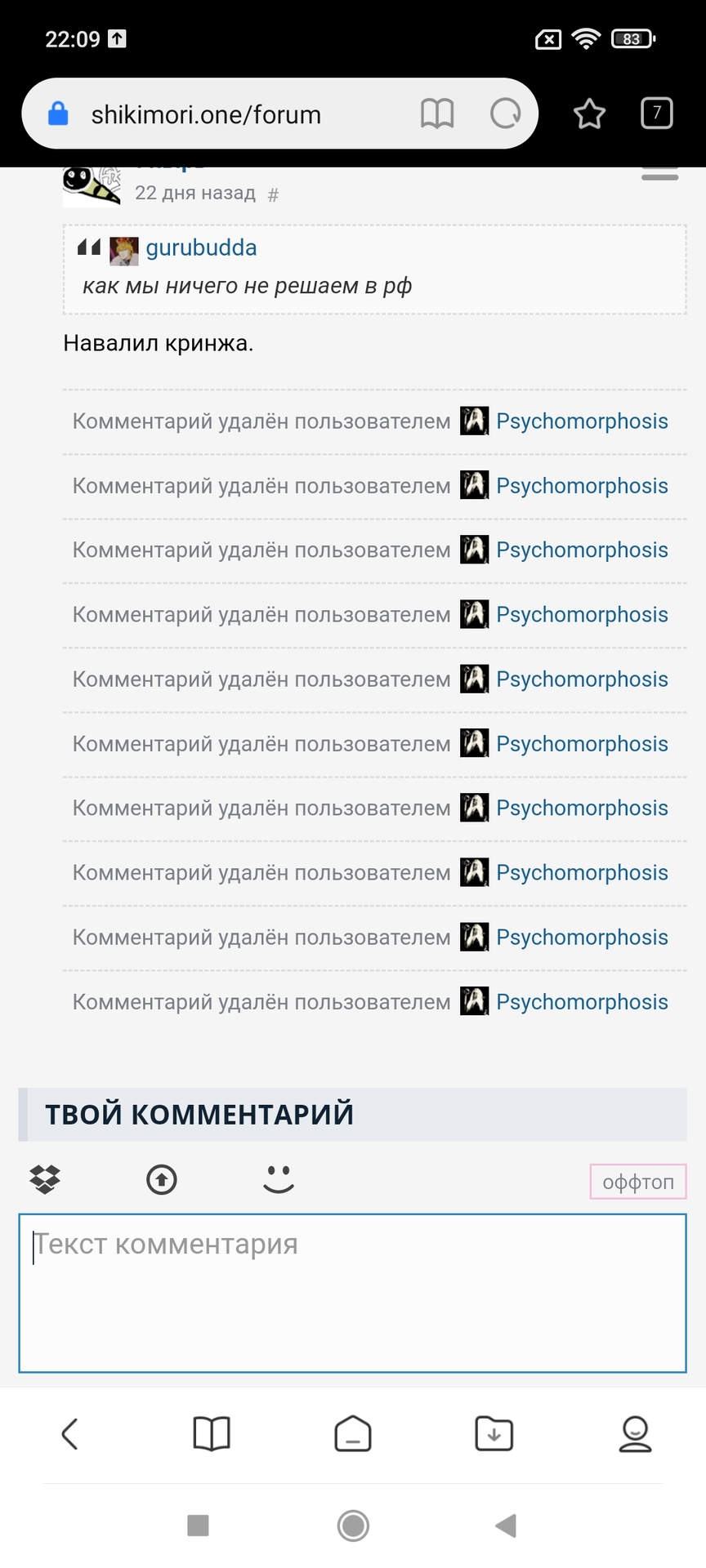706x1568 pixels.
Task: Open reader mode from the address bar
Action: [437, 114]
